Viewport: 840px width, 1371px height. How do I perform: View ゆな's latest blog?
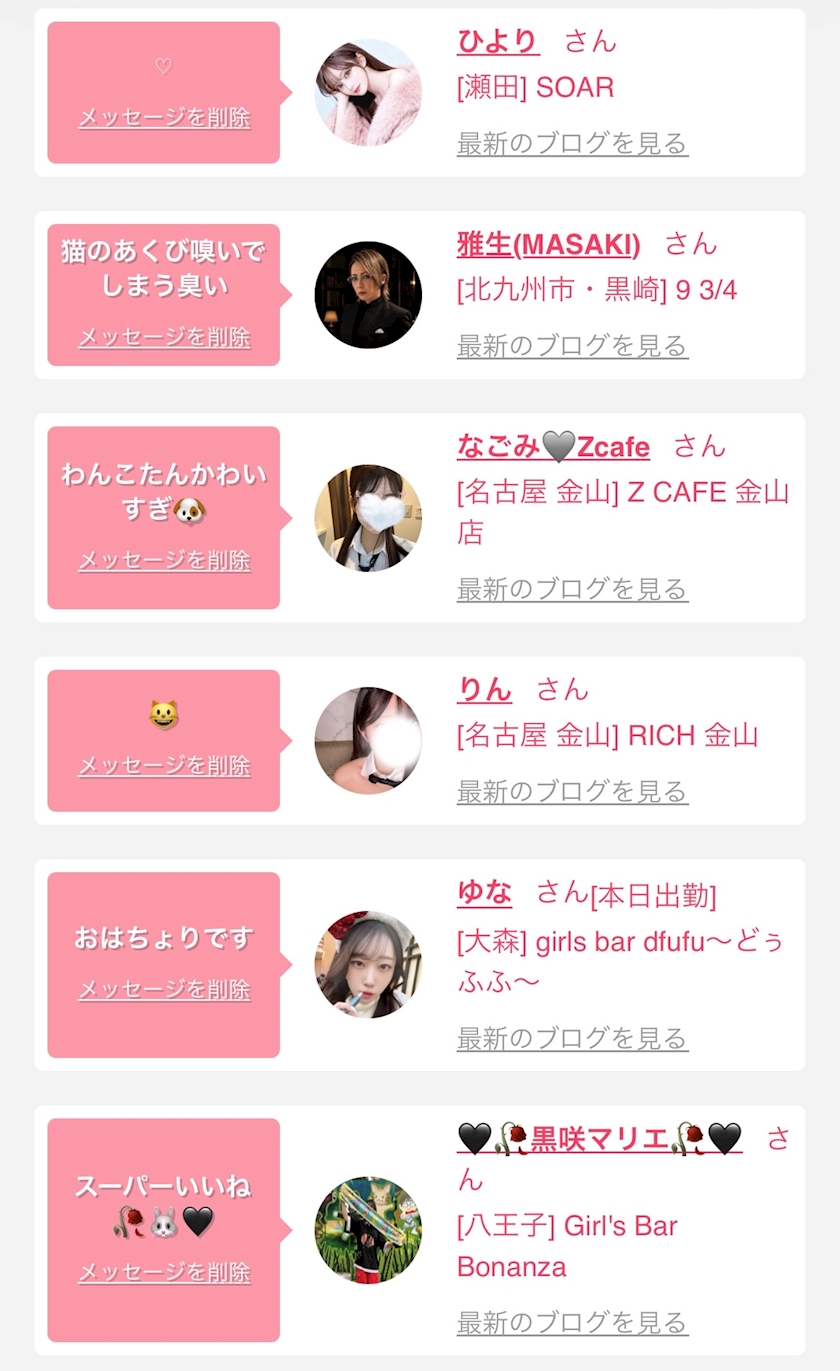(572, 1039)
